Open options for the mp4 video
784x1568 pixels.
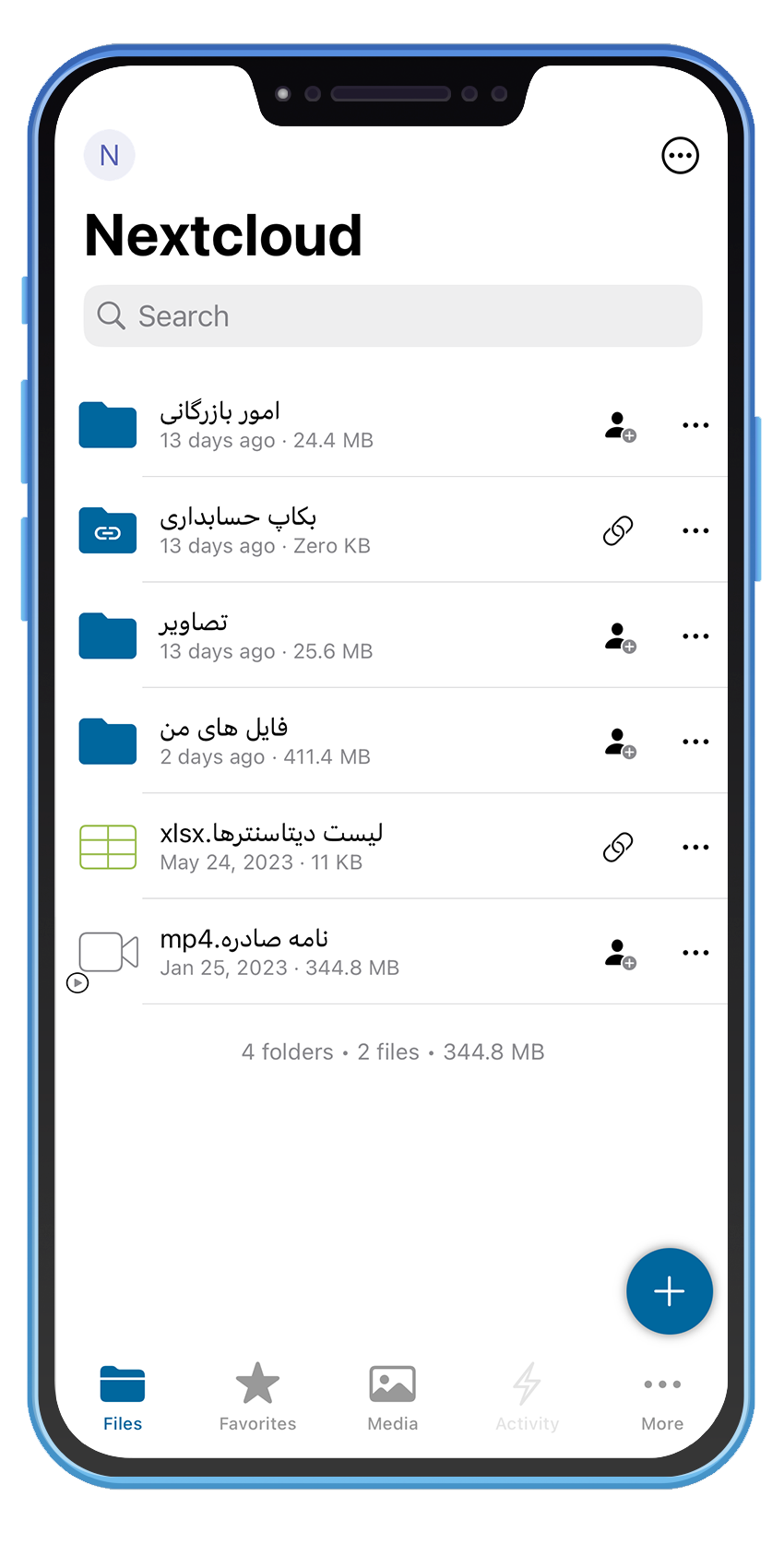[x=695, y=953]
